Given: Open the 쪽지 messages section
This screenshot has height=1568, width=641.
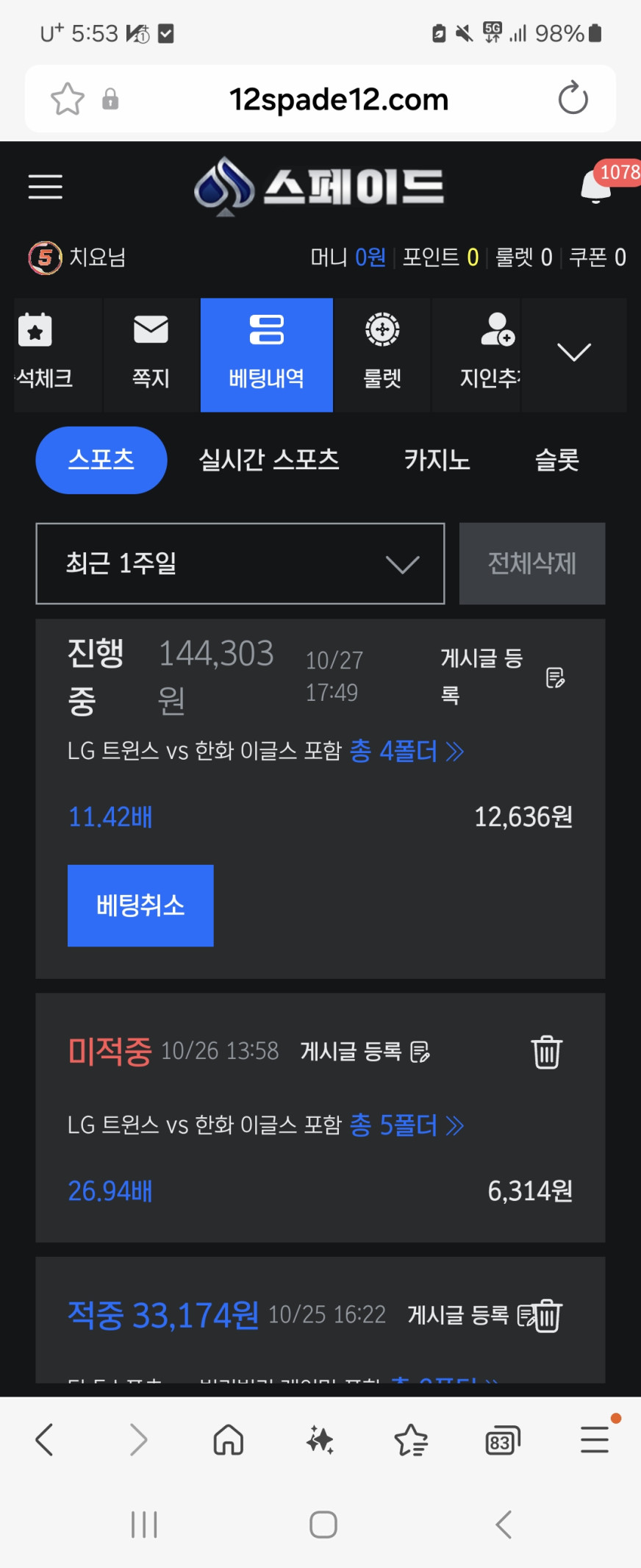Looking at the screenshot, I should [x=151, y=354].
